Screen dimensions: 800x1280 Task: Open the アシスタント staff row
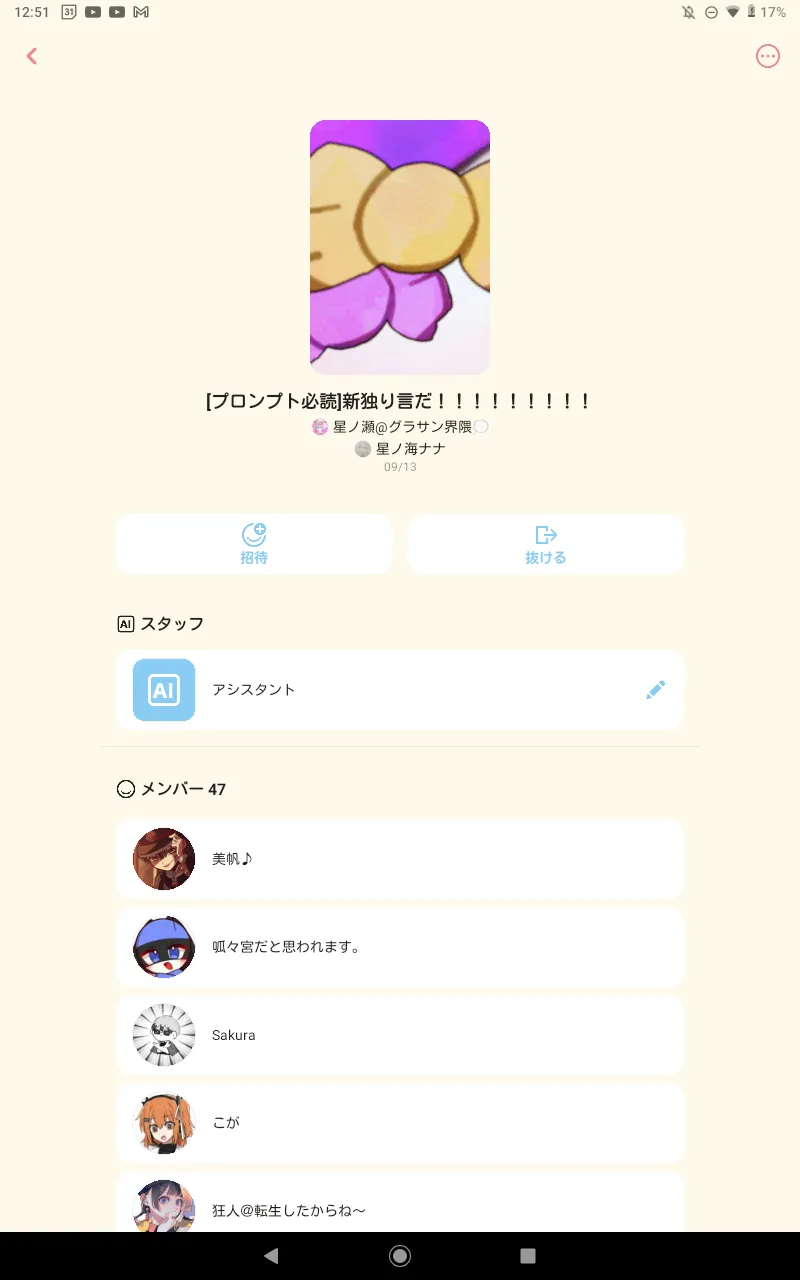point(400,690)
